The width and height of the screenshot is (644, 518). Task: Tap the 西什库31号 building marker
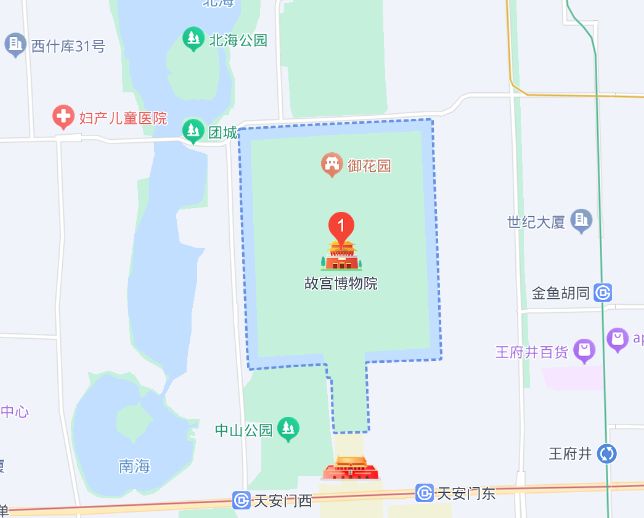click(x=15, y=44)
